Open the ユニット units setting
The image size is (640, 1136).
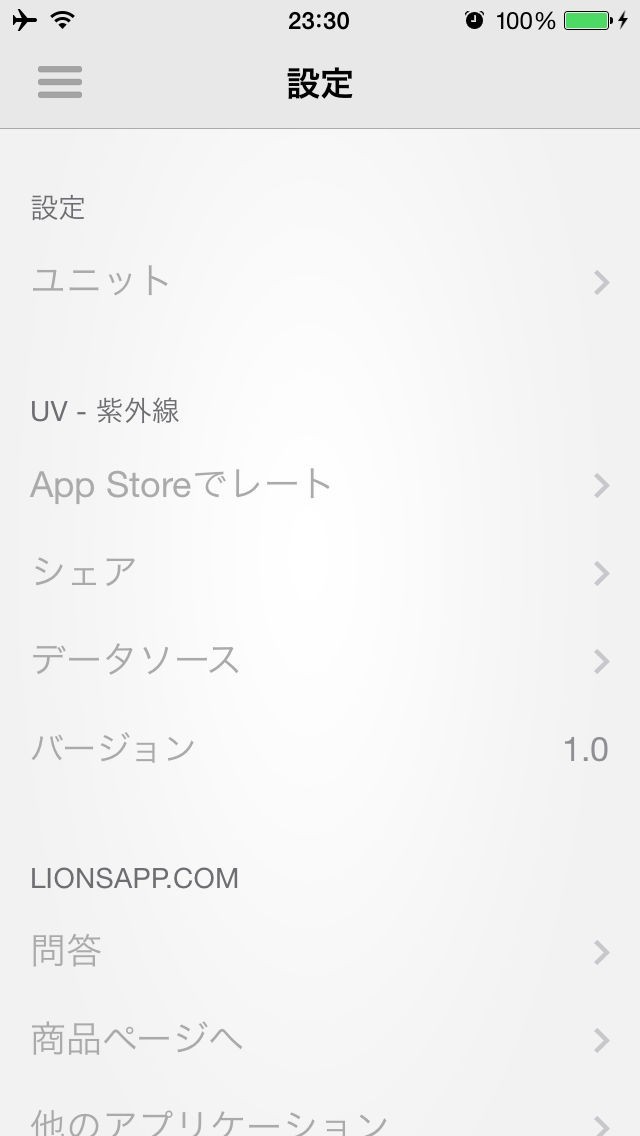[x=320, y=281]
